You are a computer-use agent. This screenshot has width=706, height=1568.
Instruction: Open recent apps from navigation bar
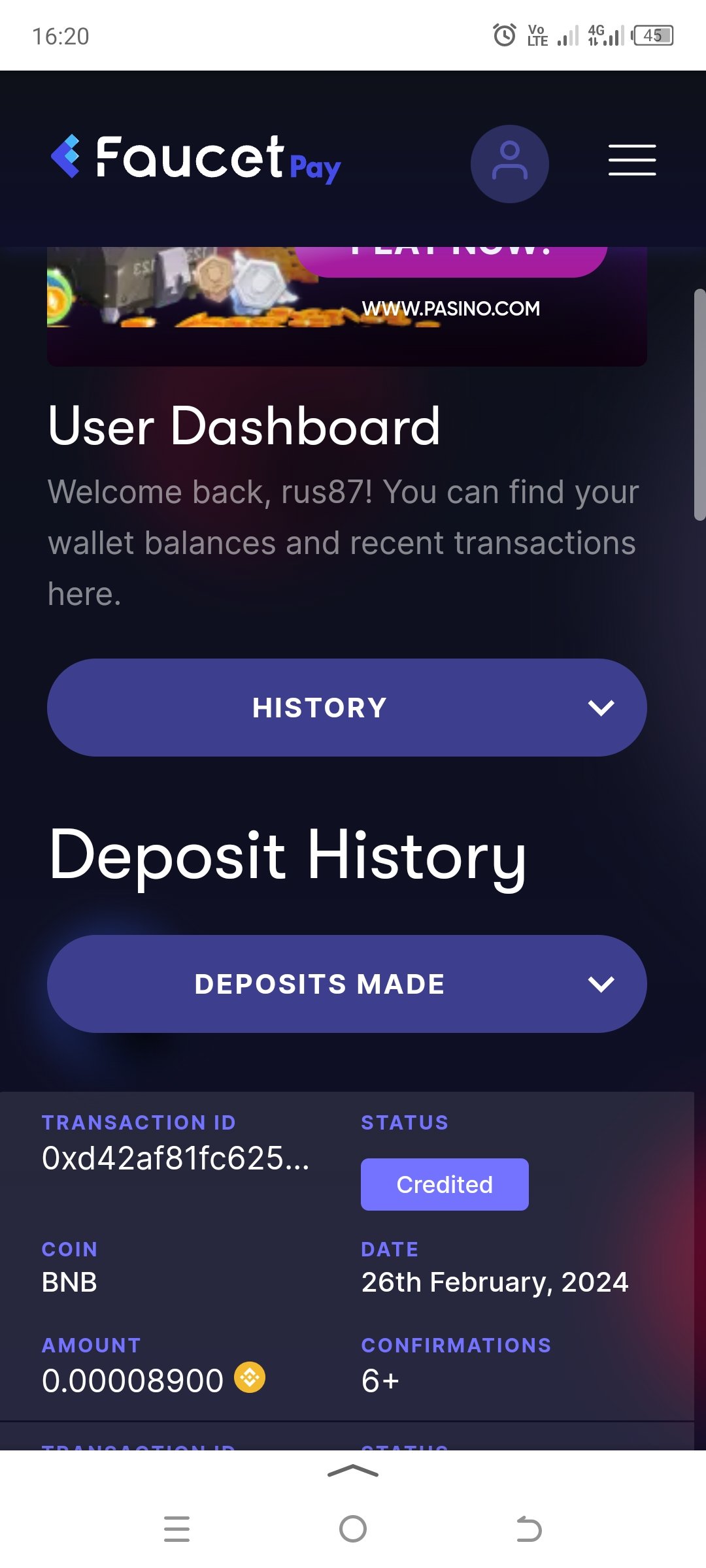176,1529
